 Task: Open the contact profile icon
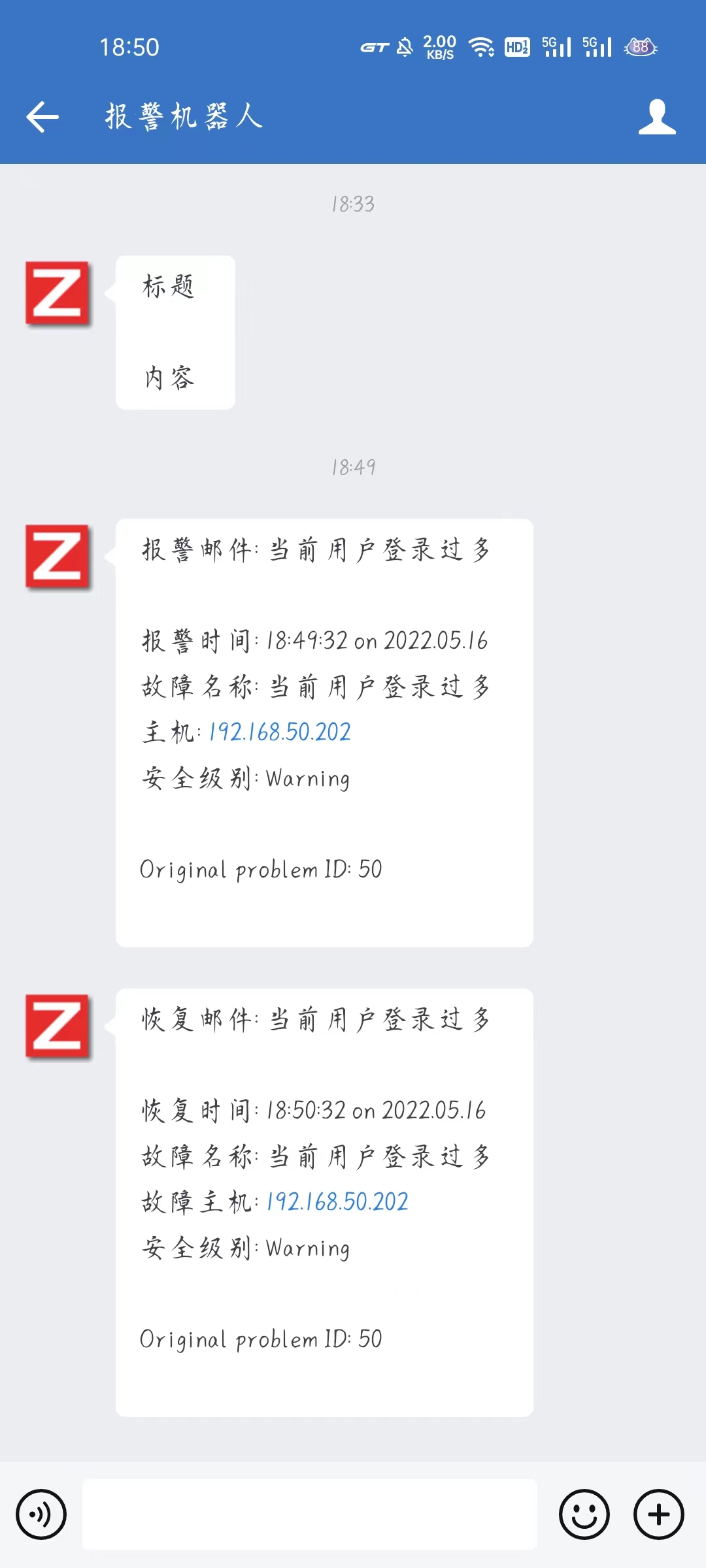pos(656,118)
